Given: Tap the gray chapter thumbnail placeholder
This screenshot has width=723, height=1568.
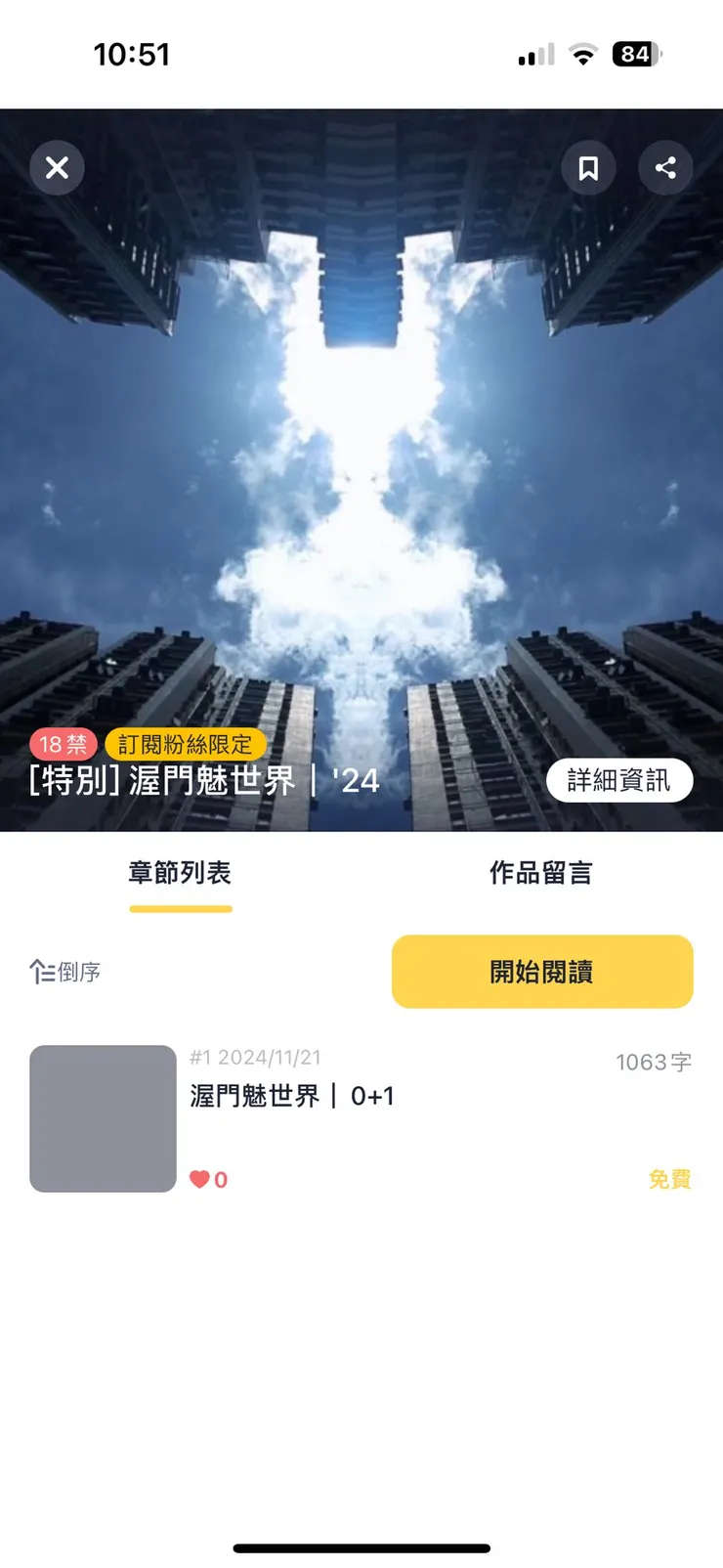Looking at the screenshot, I should pyautogui.click(x=103, y=1118).
